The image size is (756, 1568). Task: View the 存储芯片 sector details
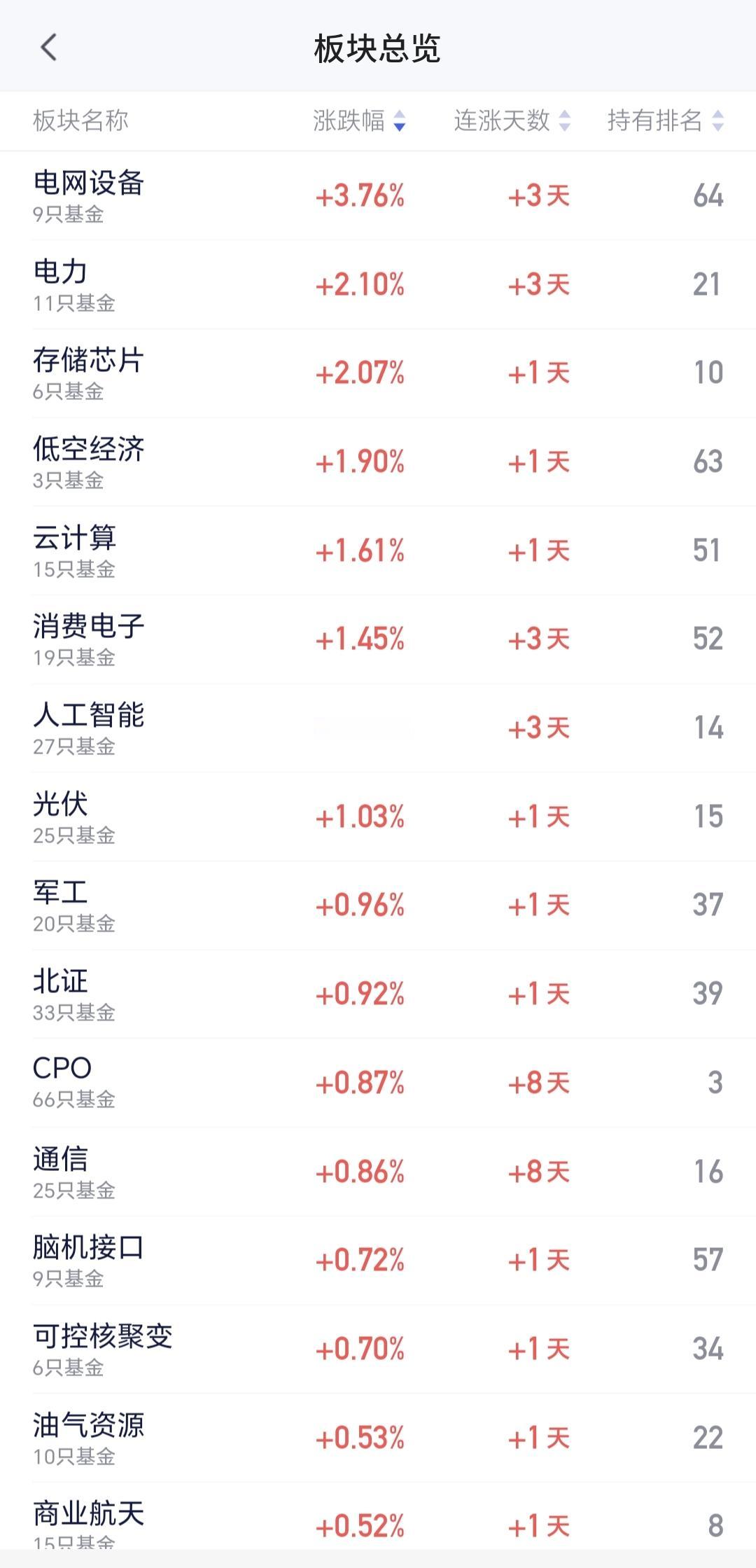click(x=378, y=373)
